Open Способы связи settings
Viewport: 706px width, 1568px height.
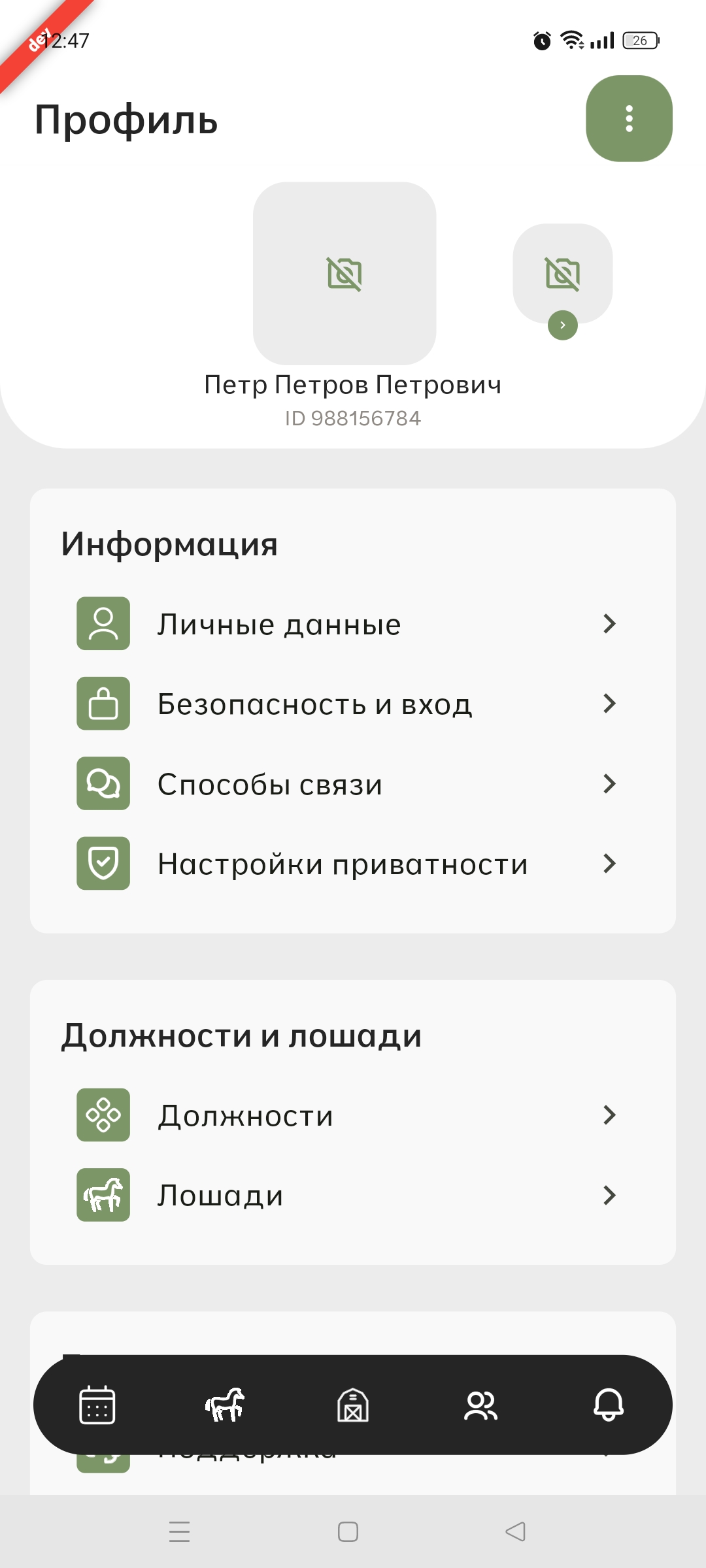click(346, 783)
